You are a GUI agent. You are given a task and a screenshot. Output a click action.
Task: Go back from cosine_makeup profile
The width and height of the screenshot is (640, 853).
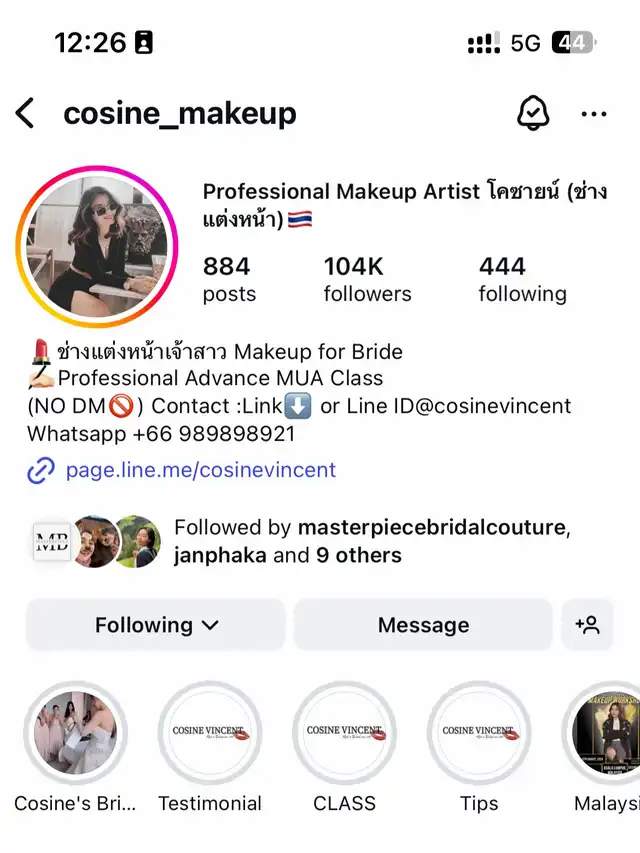(26, 114)
